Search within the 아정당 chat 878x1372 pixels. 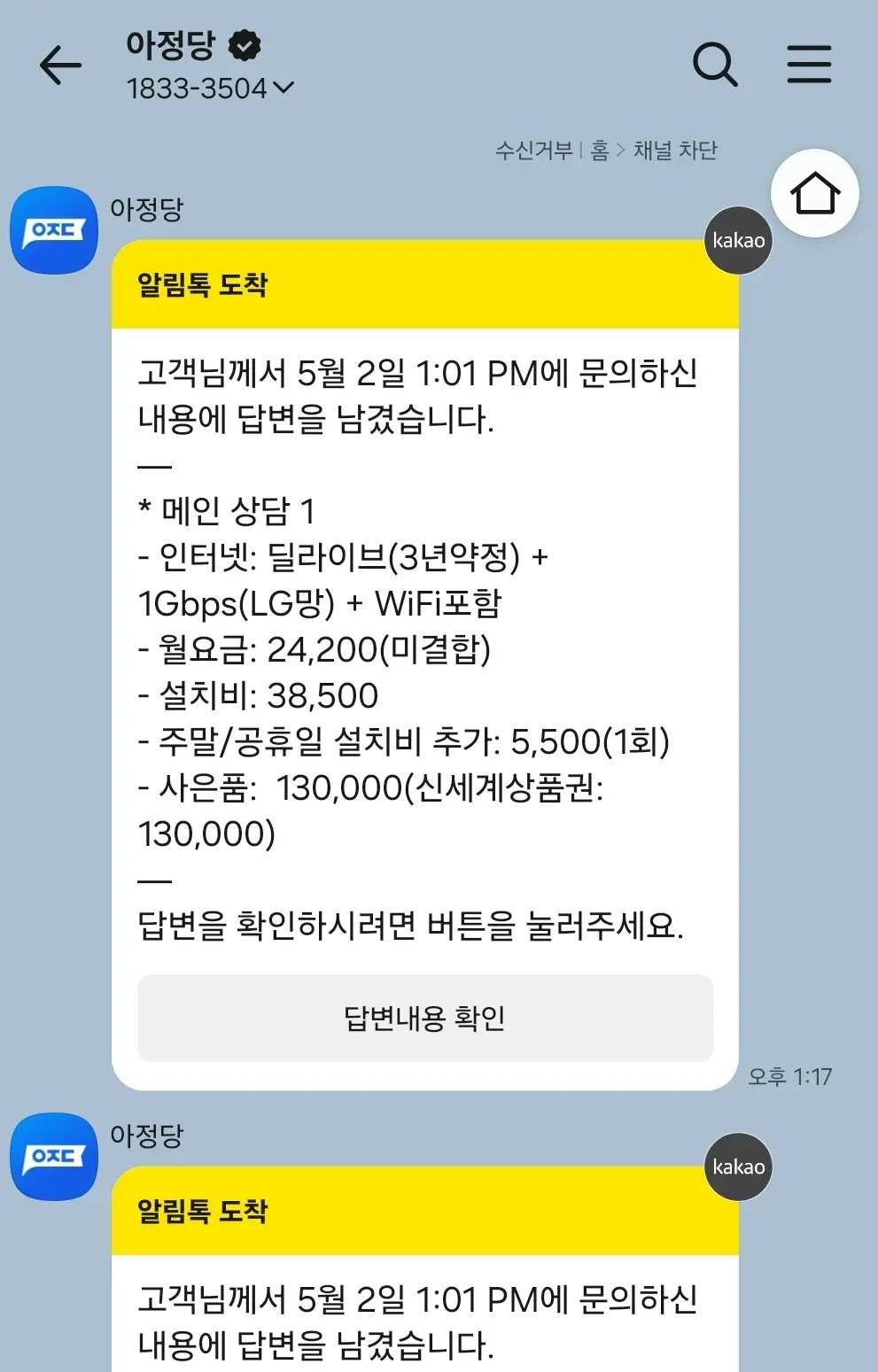tap(714, 65)
